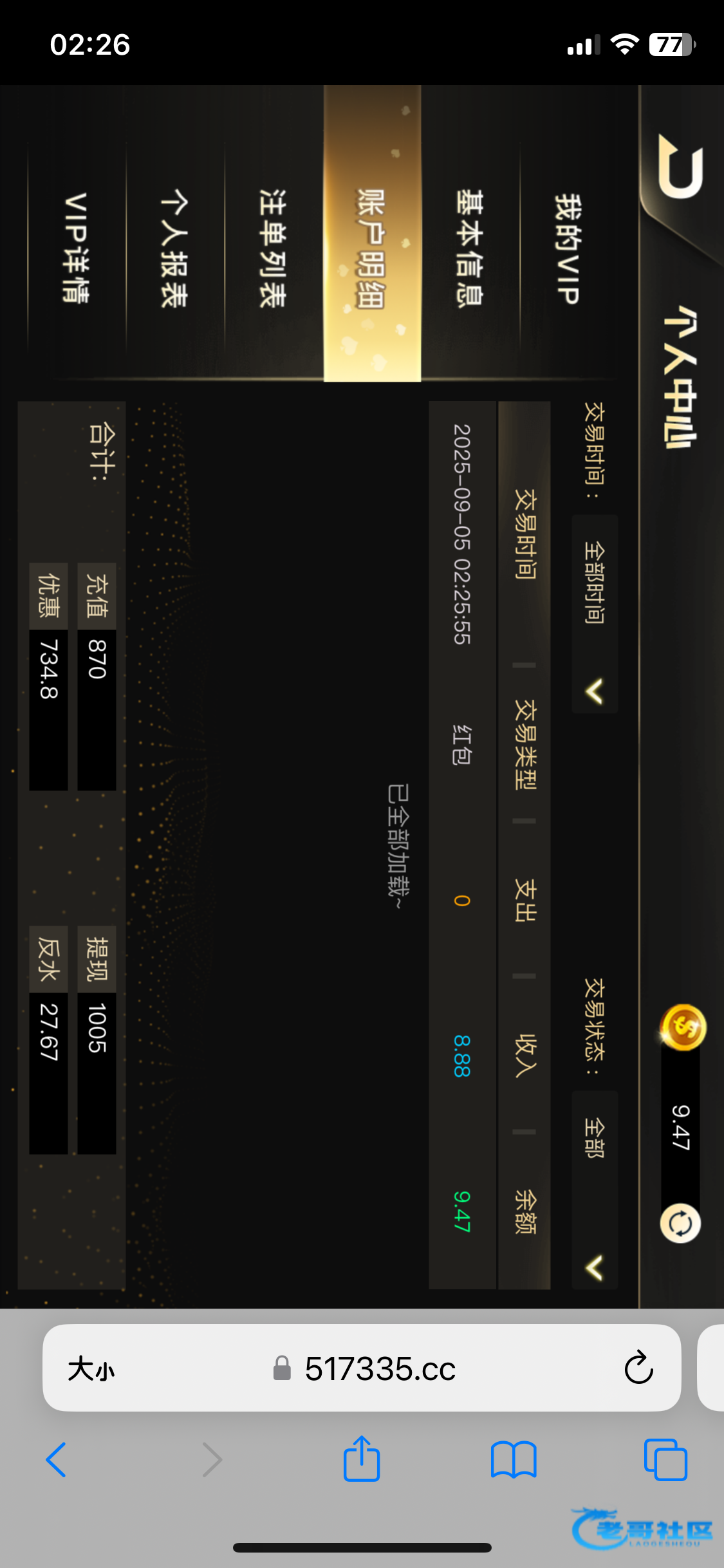Viewport: 724px width, 1568px height.
Task: Expand the 交易时间 全部时间 dropdown
Action: [595, 614]
